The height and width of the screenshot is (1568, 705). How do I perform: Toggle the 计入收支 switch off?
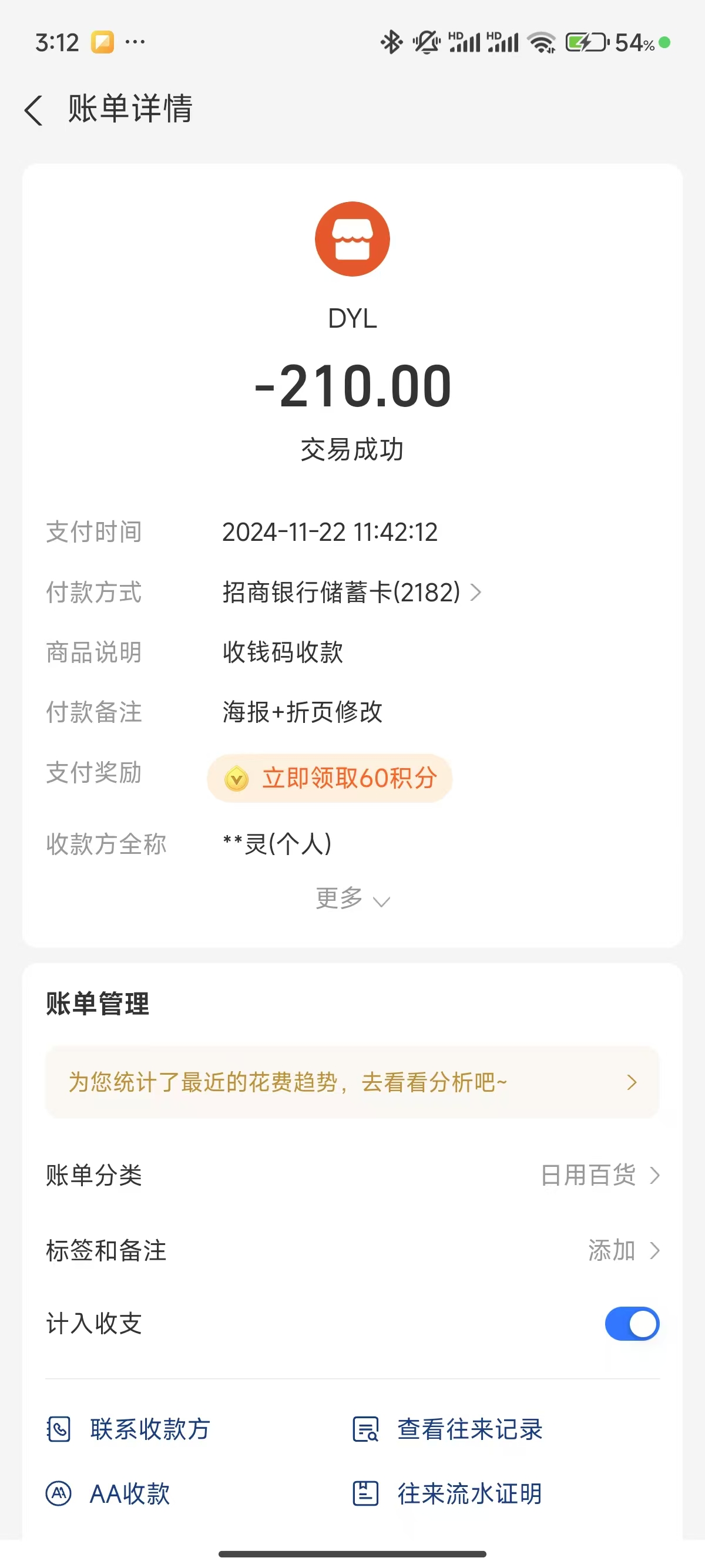(x=632, y=1324)
